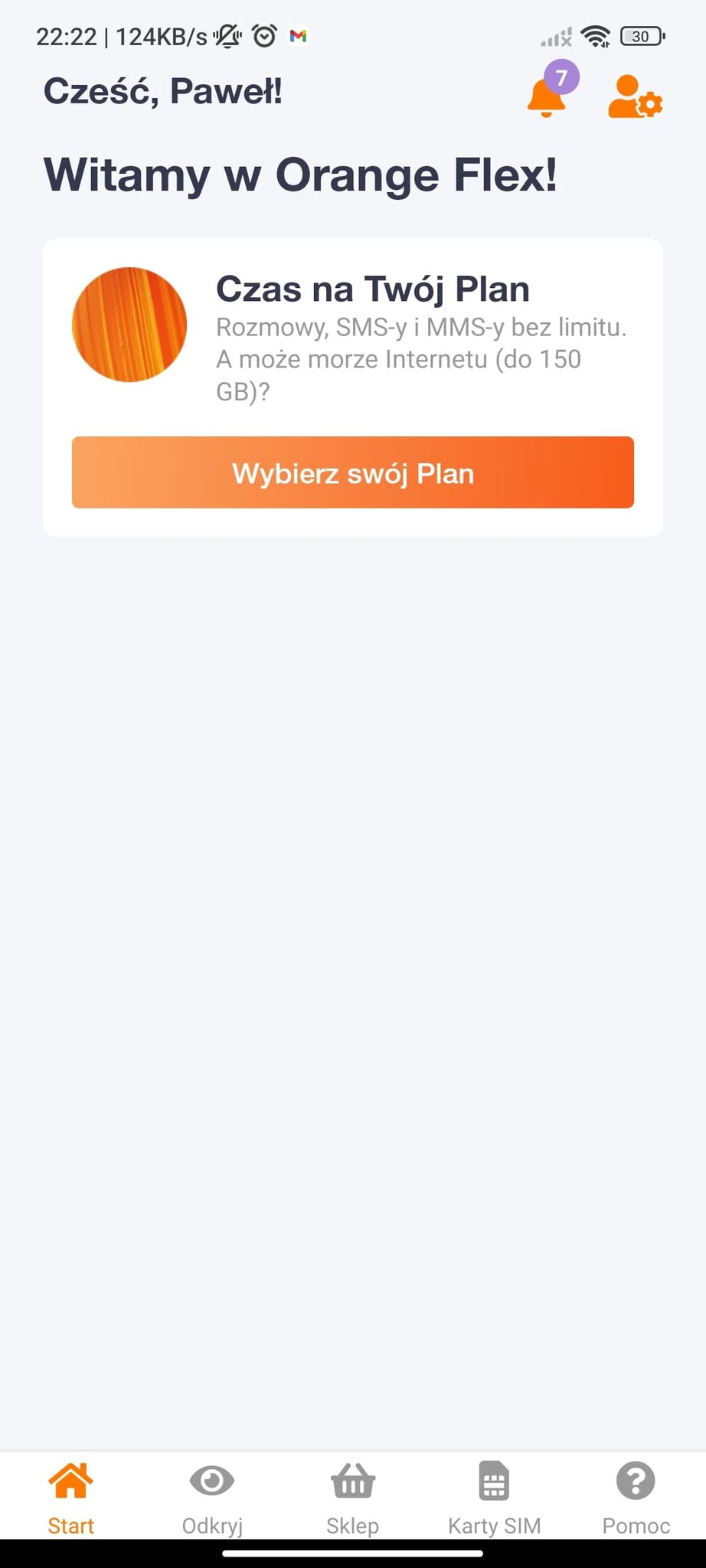The height and width of the screenshot is (1568, 706).
Task: Open the Sklep tab
Action: pos(353,1498)
